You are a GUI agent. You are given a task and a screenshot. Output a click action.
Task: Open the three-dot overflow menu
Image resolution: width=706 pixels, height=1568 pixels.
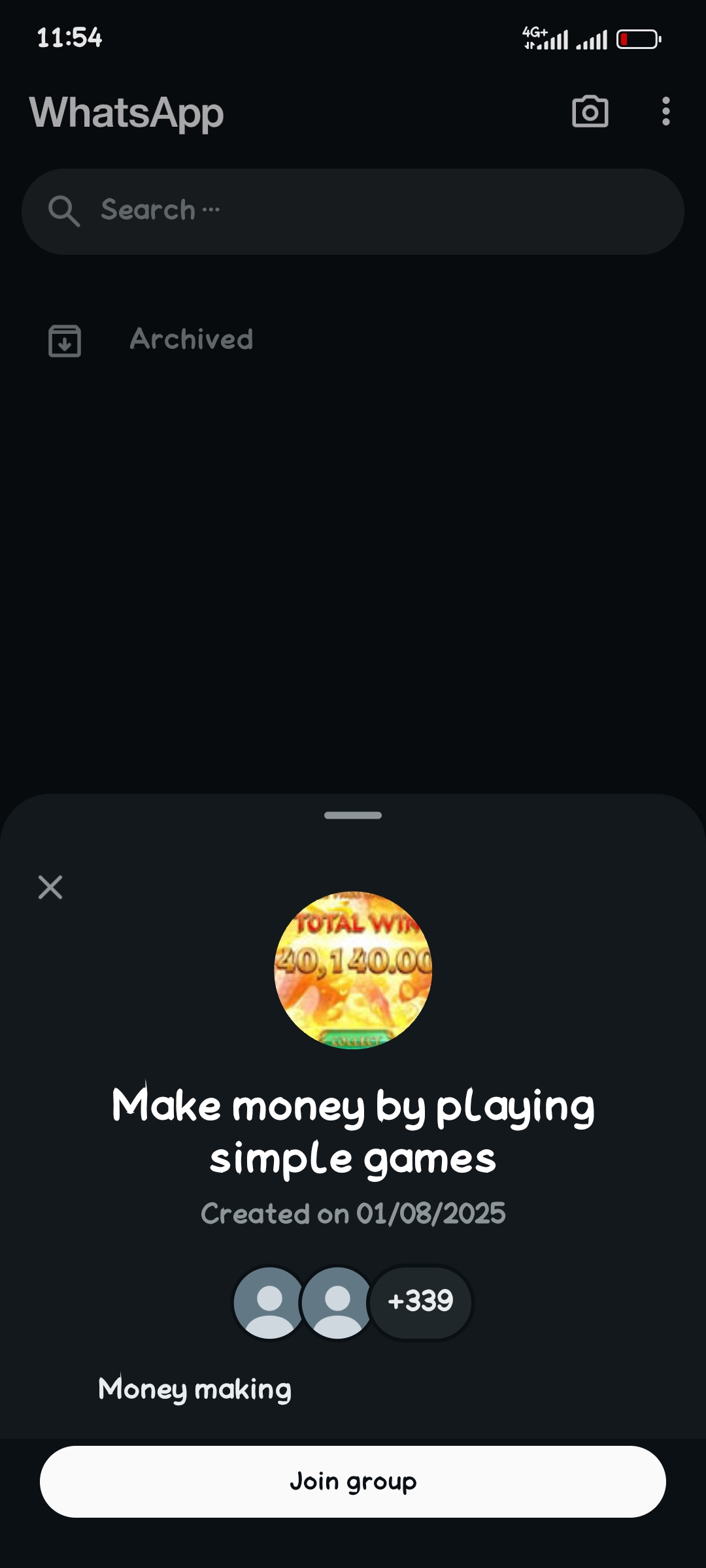[x=665, y=112]
